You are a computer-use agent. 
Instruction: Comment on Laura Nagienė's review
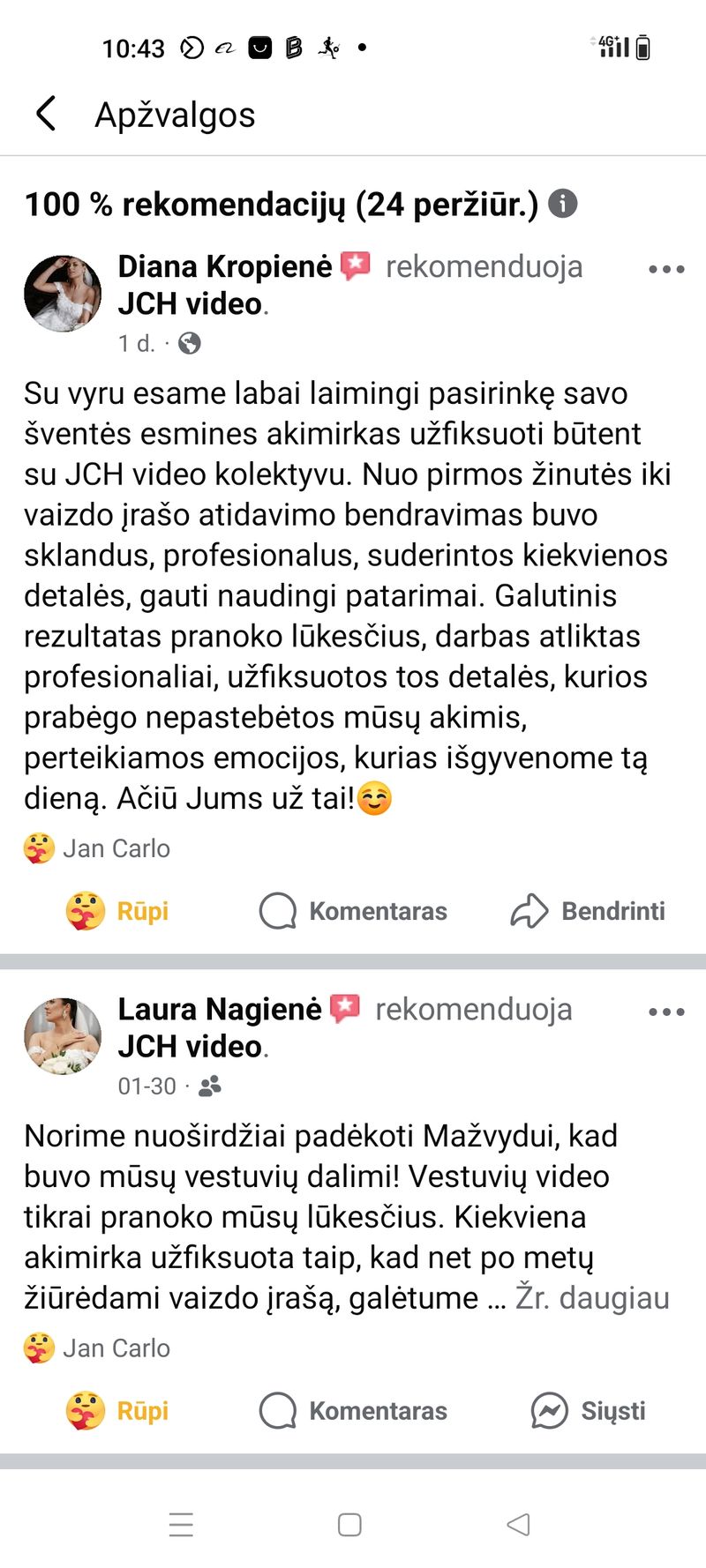tap(353, 1411)
